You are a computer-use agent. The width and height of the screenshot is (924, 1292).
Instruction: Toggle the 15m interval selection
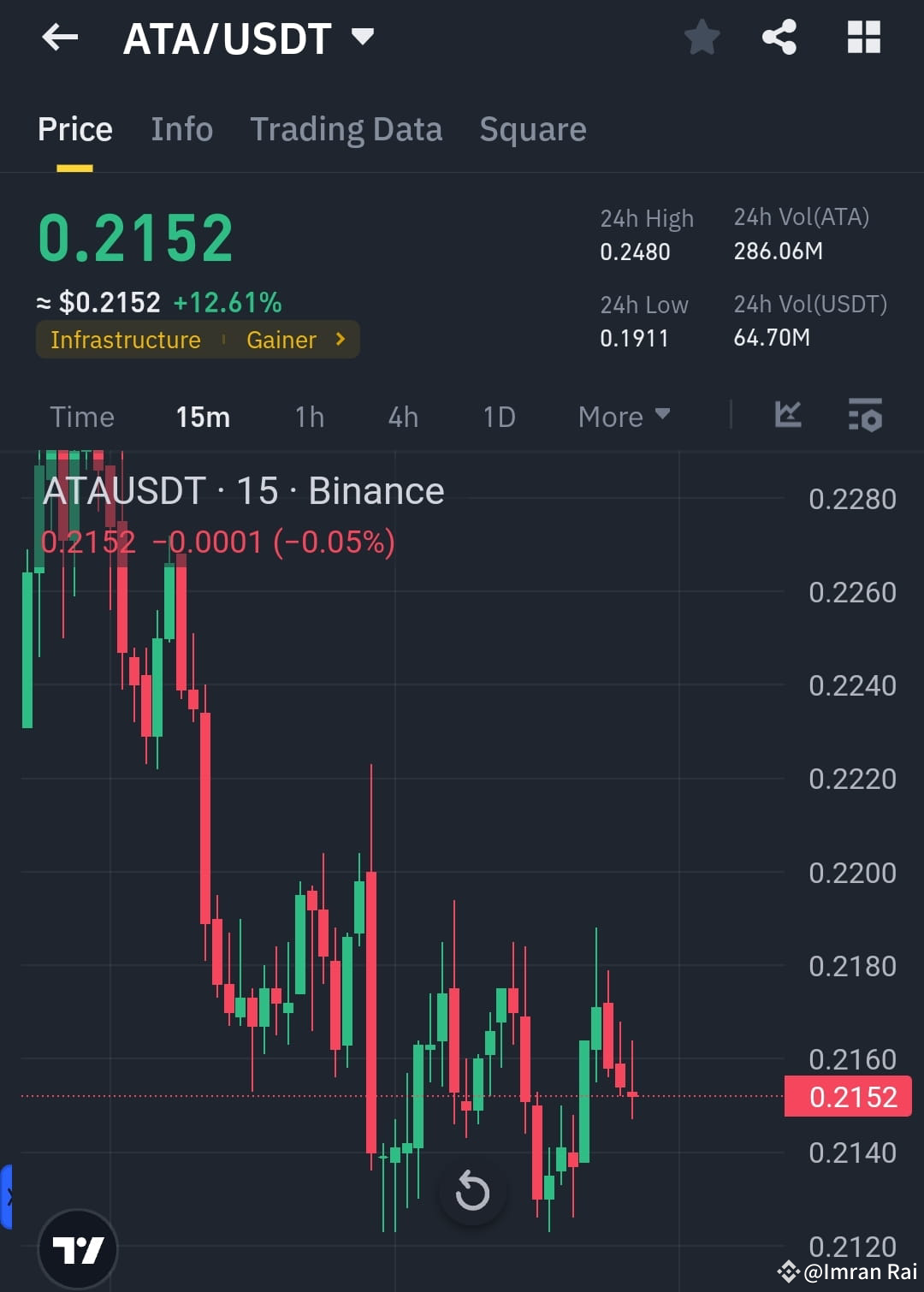click(x=203, y=417)
